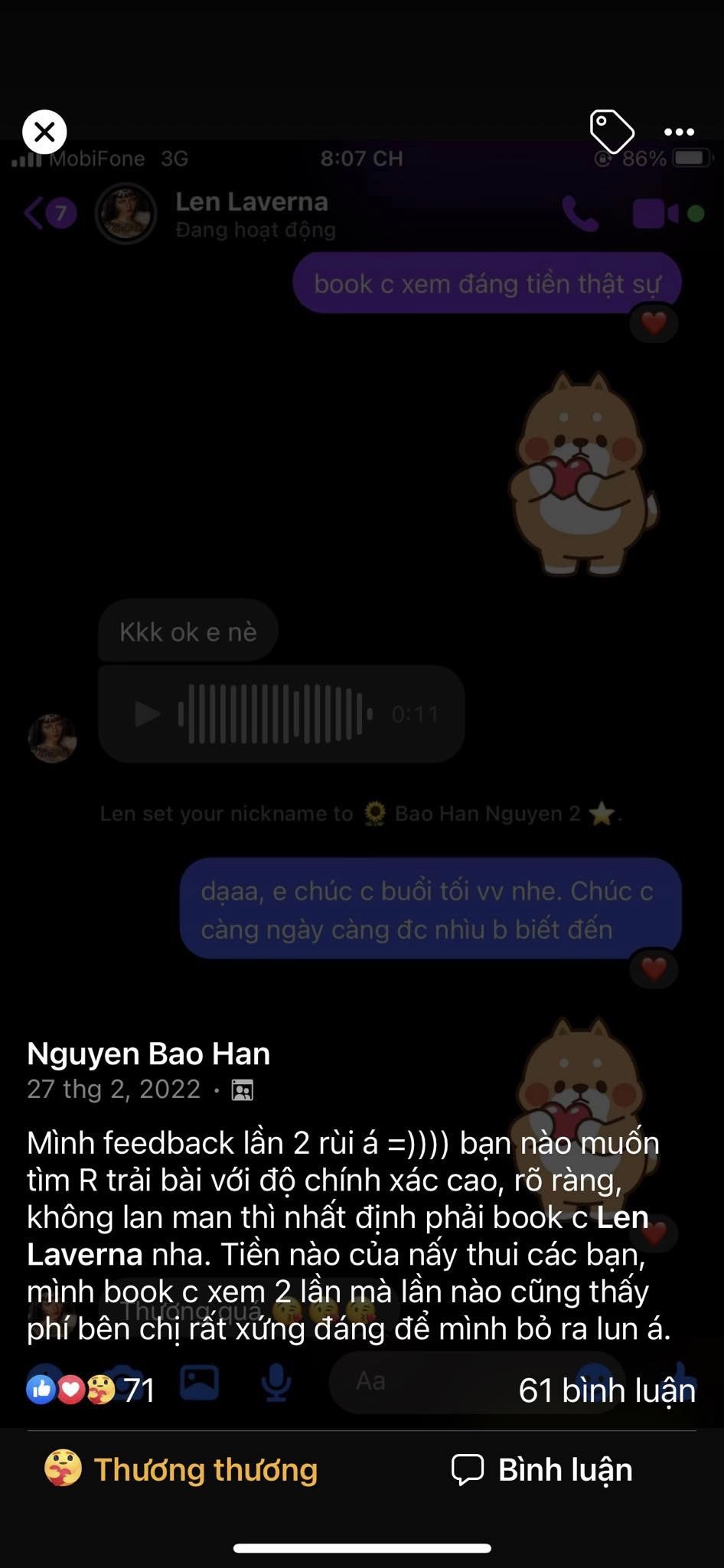724x1568 pixels.
Task: Tap the Thương thương reaction button
Action: tap(181, 1469)
